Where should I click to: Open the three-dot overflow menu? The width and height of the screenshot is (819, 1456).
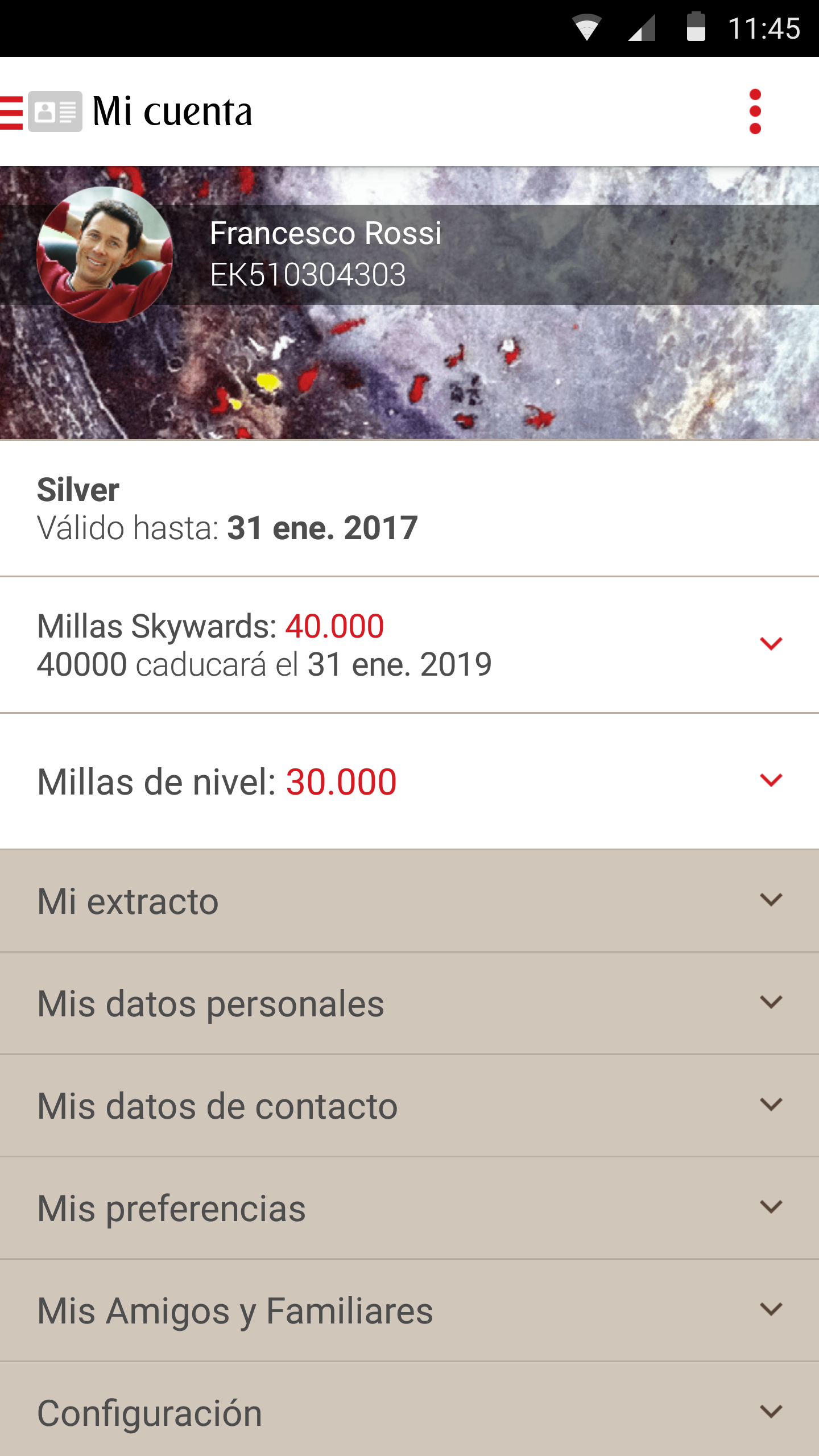click(755, 111)
